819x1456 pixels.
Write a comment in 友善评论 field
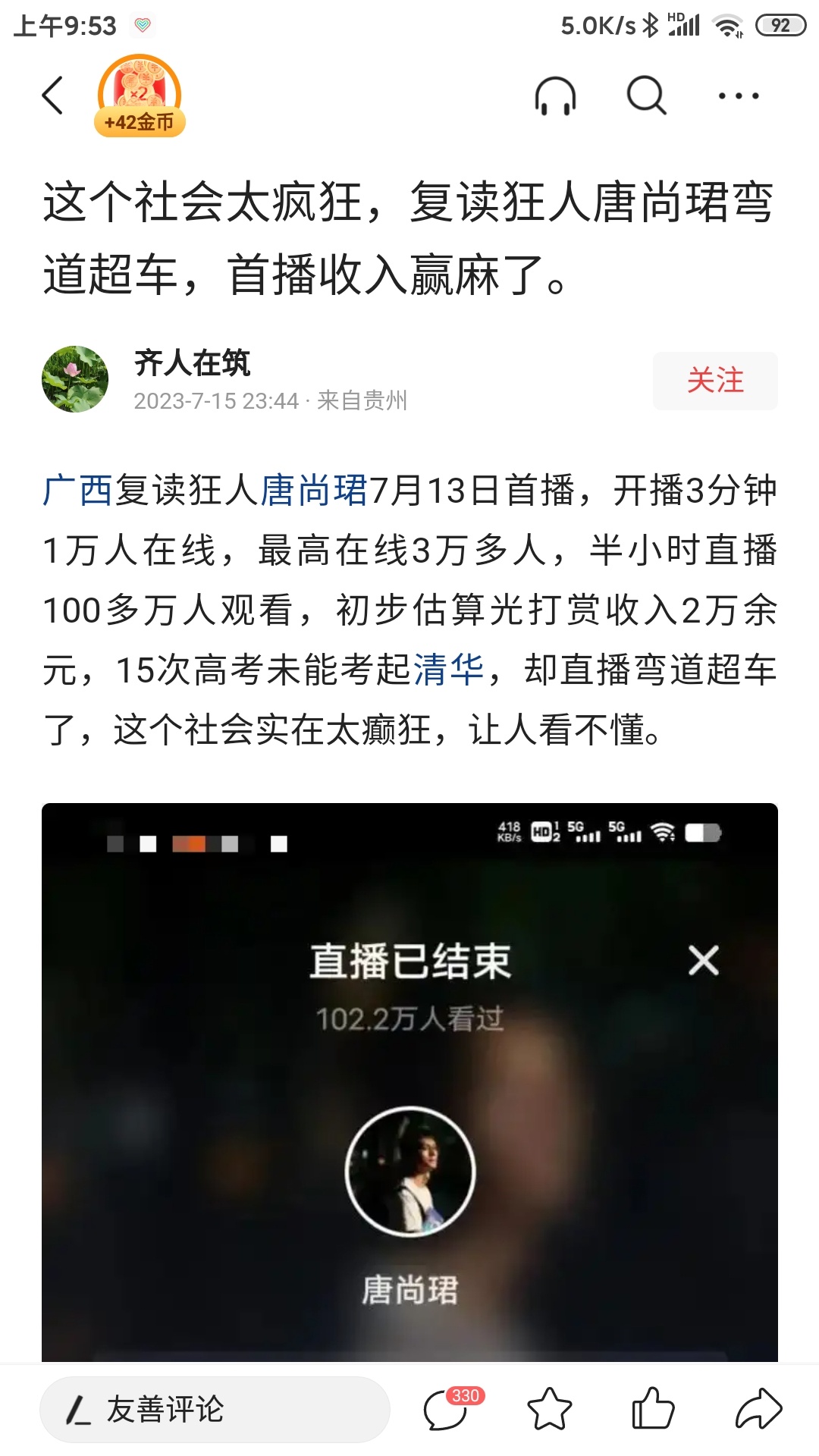(x=215, y=1410)
